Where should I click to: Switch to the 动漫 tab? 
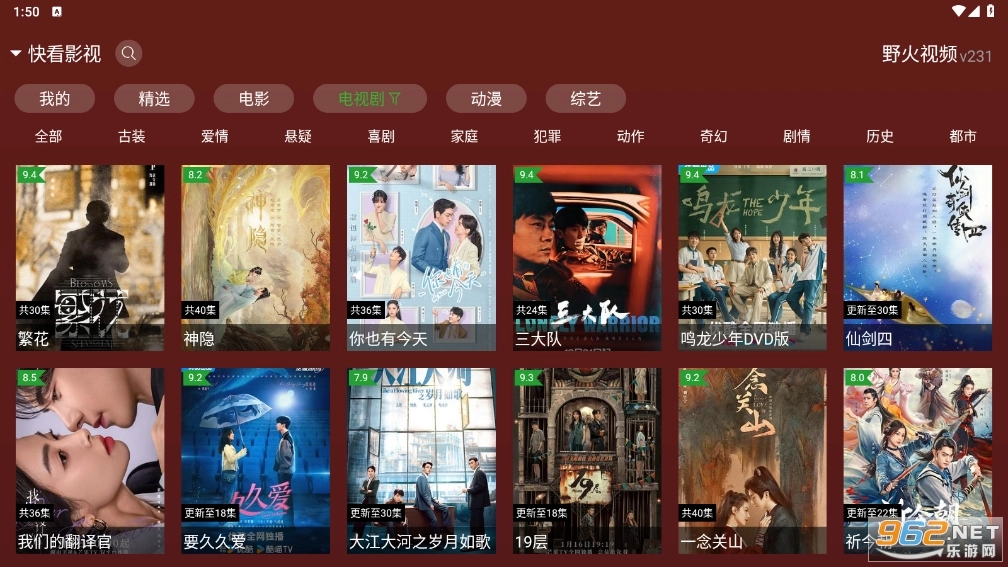[486, 98]
